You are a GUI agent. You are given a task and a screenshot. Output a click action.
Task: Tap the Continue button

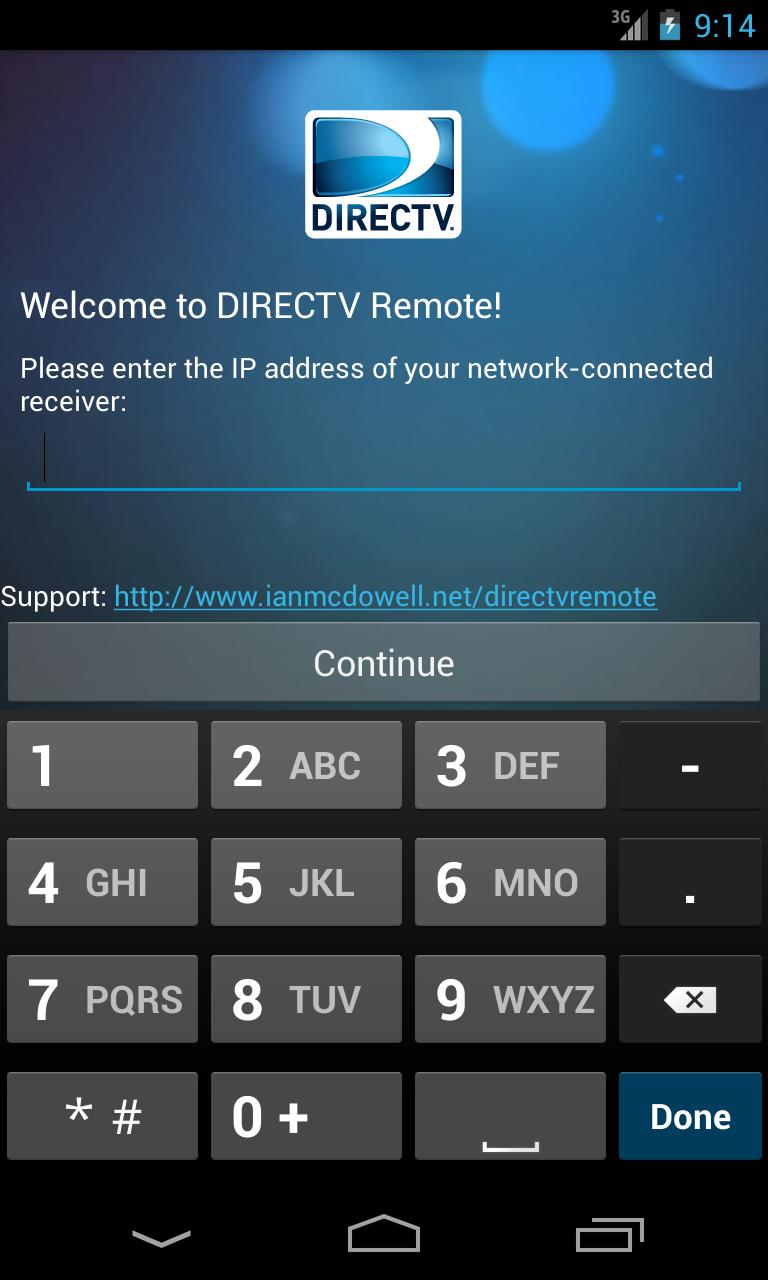point(383,662)
